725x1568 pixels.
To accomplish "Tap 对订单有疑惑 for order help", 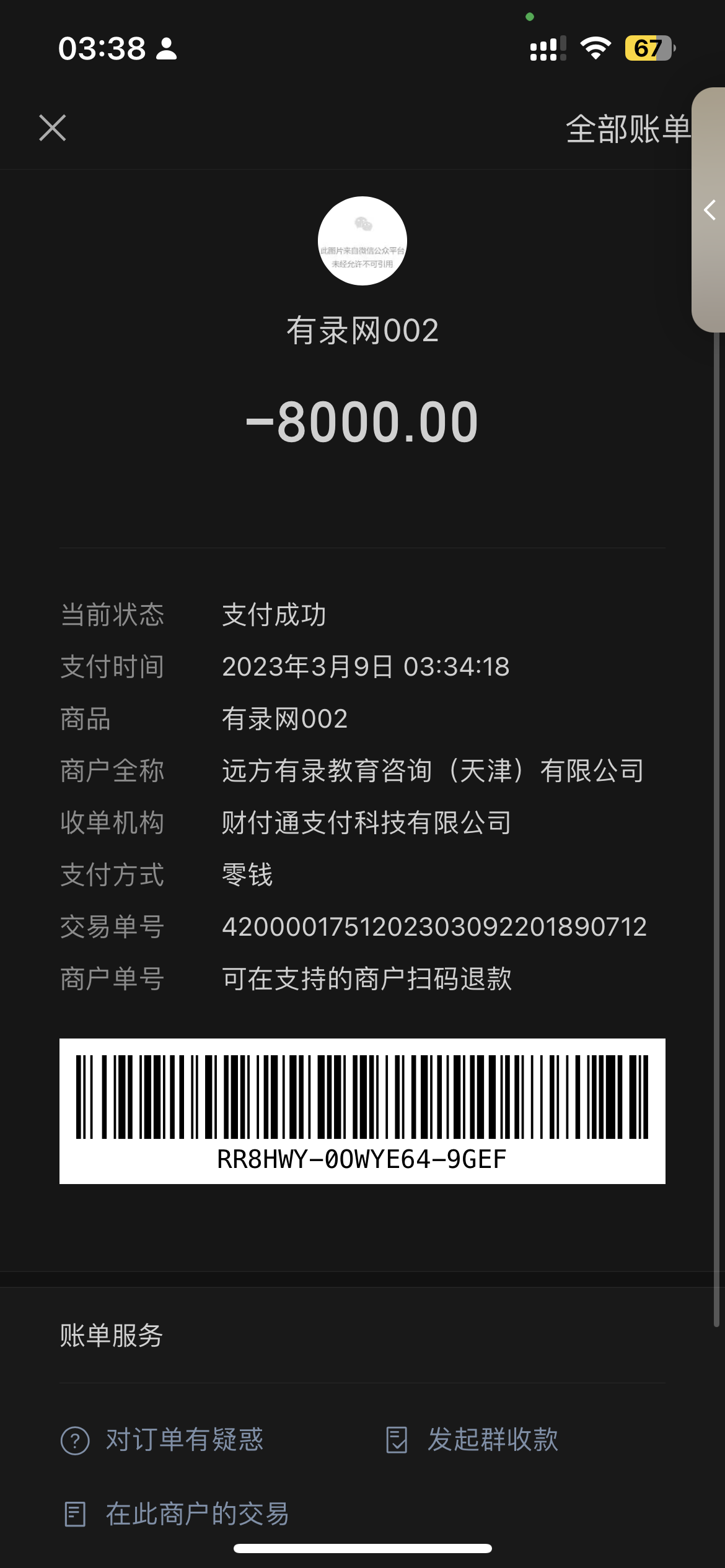I will point(162,1440).
